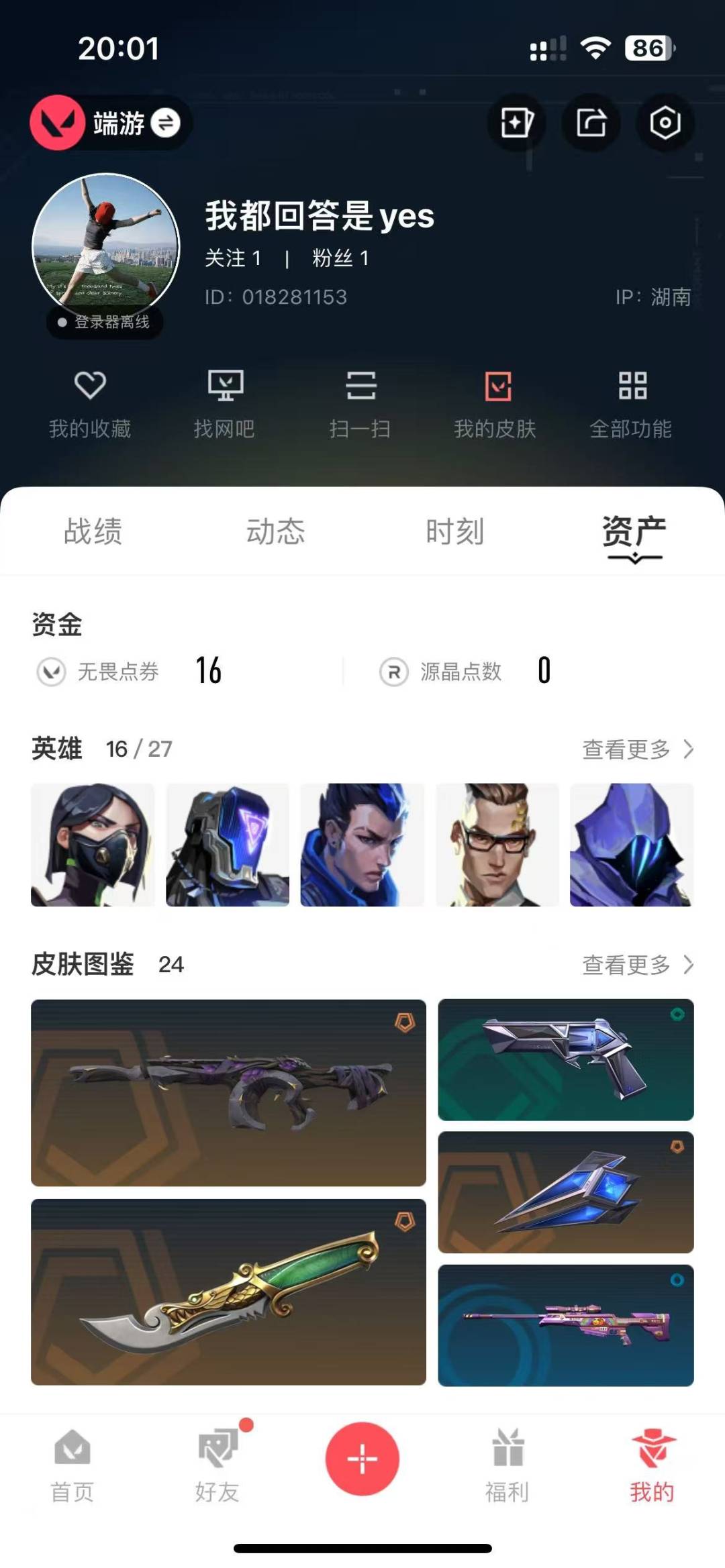Open the profile avatar photo
This screenshot has height=1568, width=725.
106,247
